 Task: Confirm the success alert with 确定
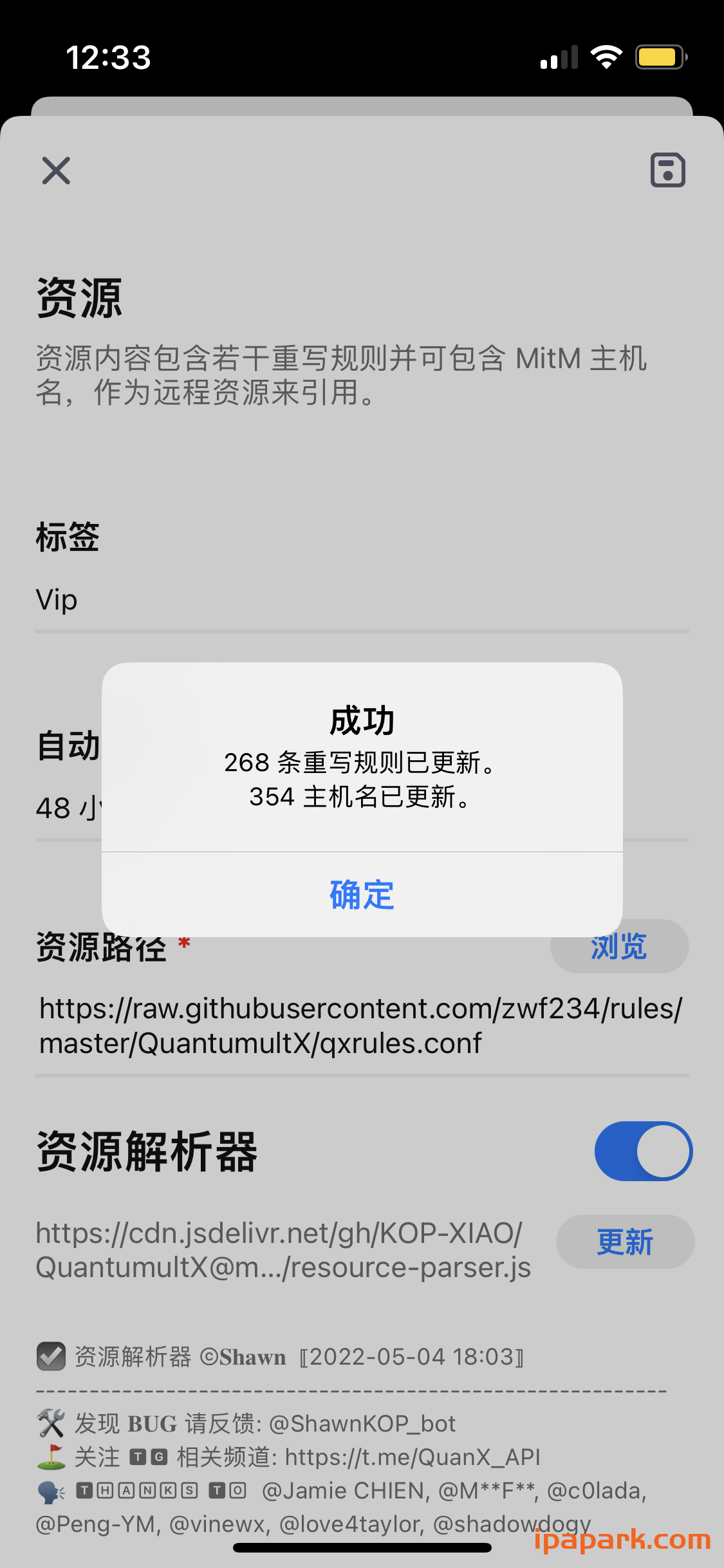coord(362,894)
